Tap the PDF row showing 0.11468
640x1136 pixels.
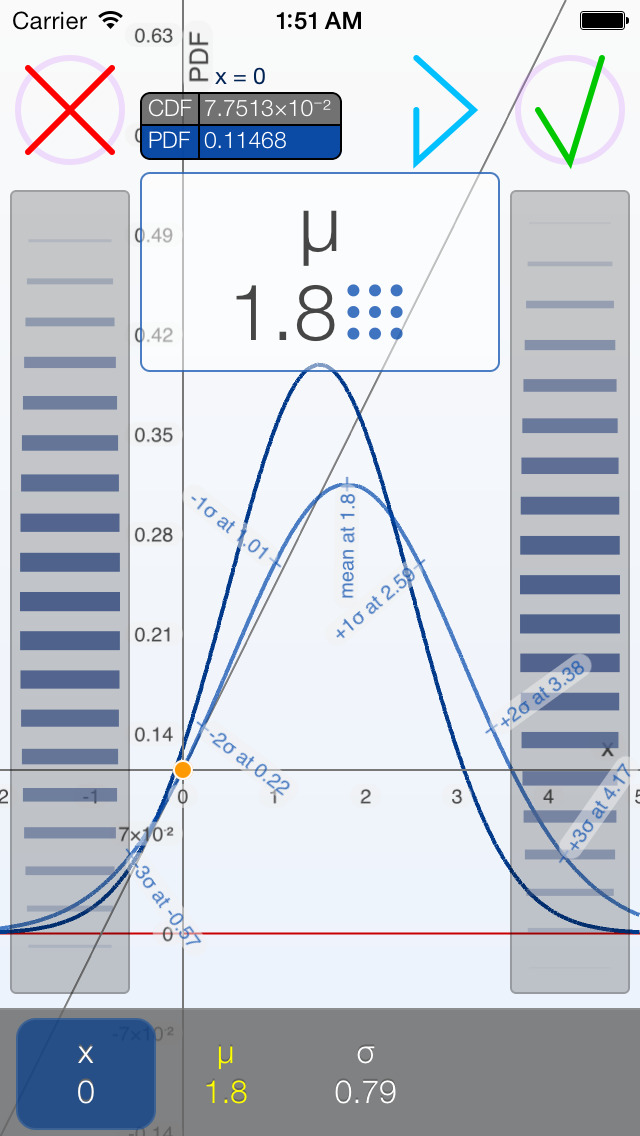[x=241, y=141]
